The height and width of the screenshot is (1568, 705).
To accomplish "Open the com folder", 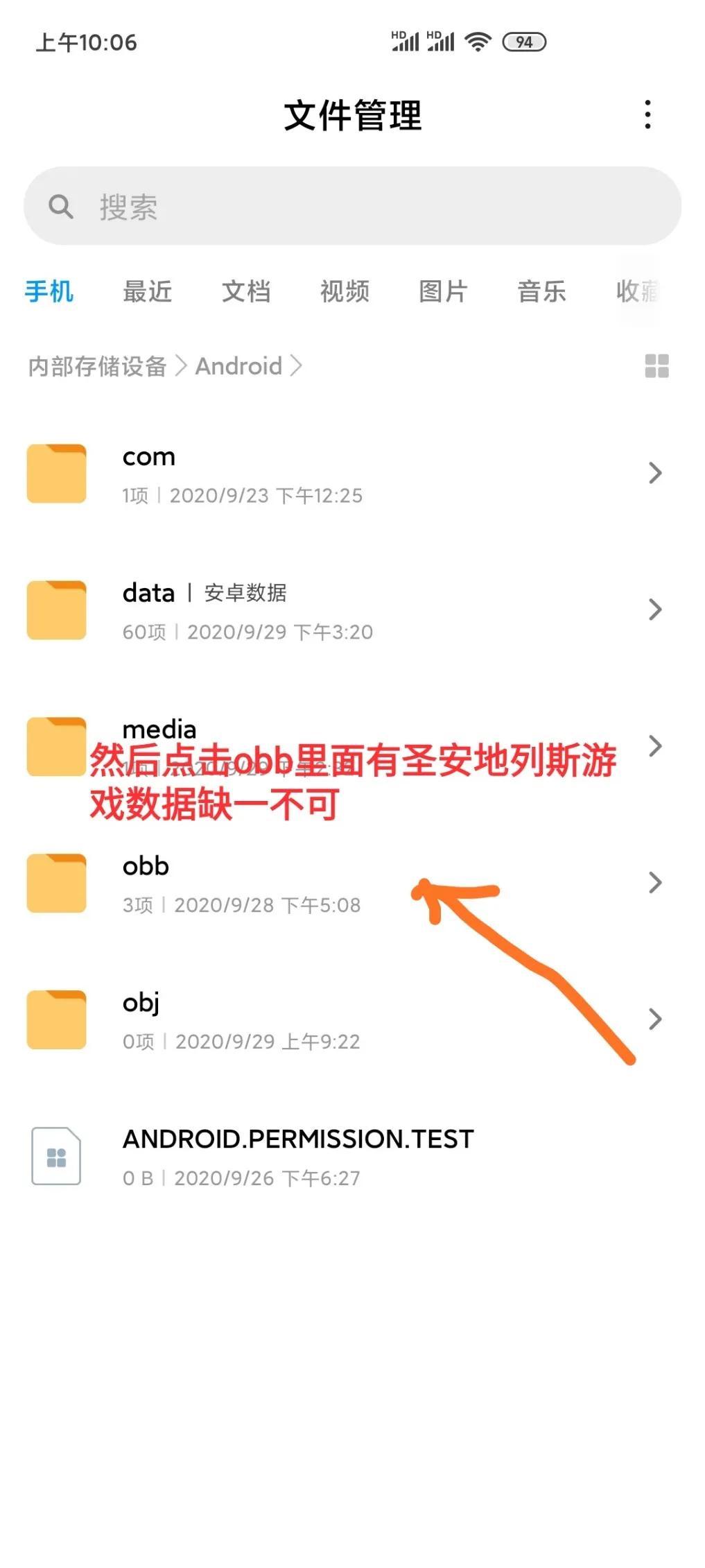I will pos(352,474).
